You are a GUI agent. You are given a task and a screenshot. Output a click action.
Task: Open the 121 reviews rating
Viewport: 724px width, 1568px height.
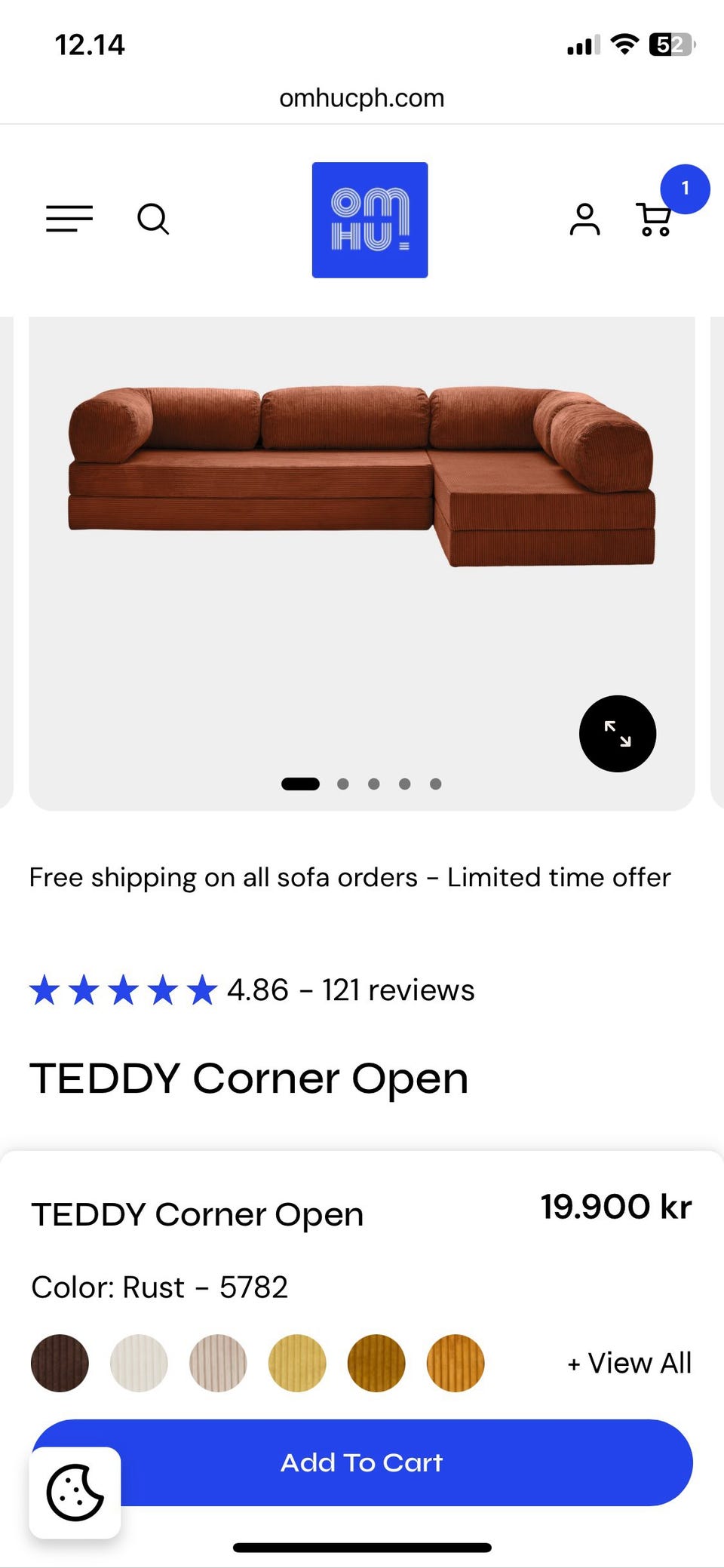398,990
